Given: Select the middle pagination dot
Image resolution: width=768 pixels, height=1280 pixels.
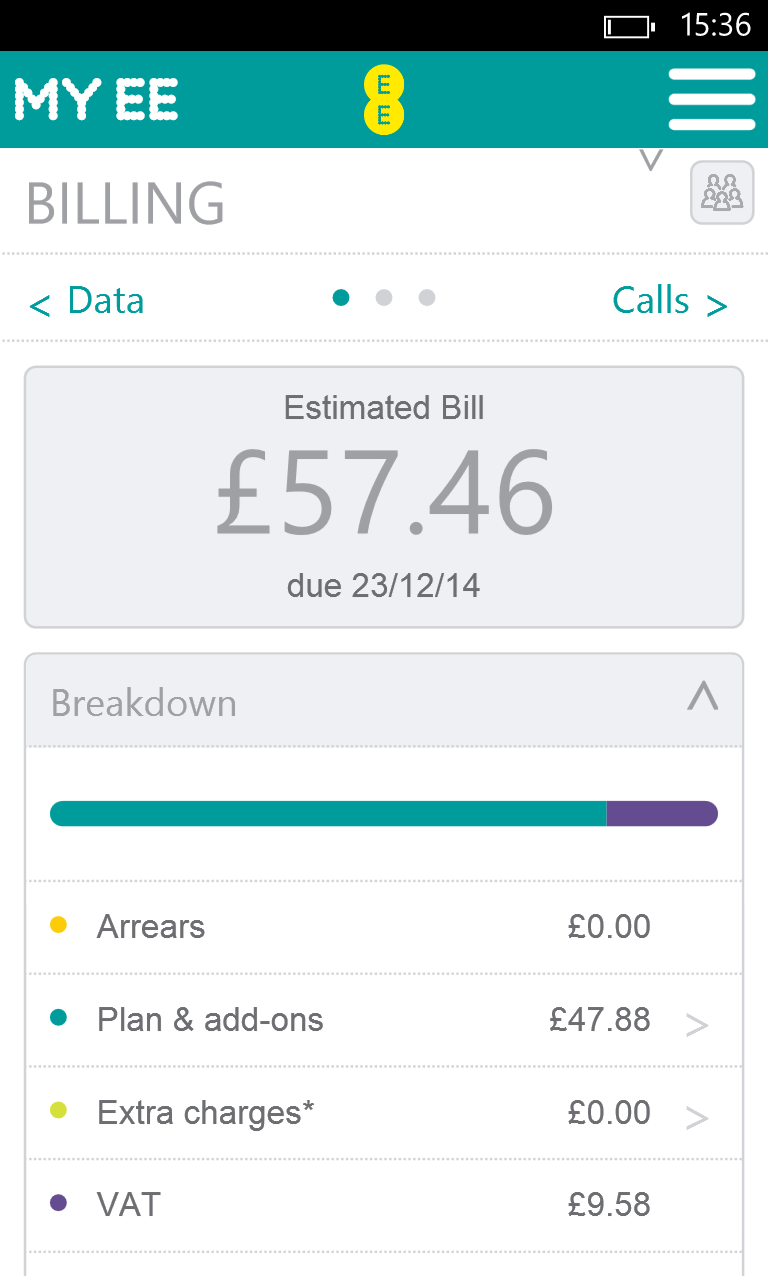Looking at the screenshot, I should pyautogui.click(x=384, y=297).
